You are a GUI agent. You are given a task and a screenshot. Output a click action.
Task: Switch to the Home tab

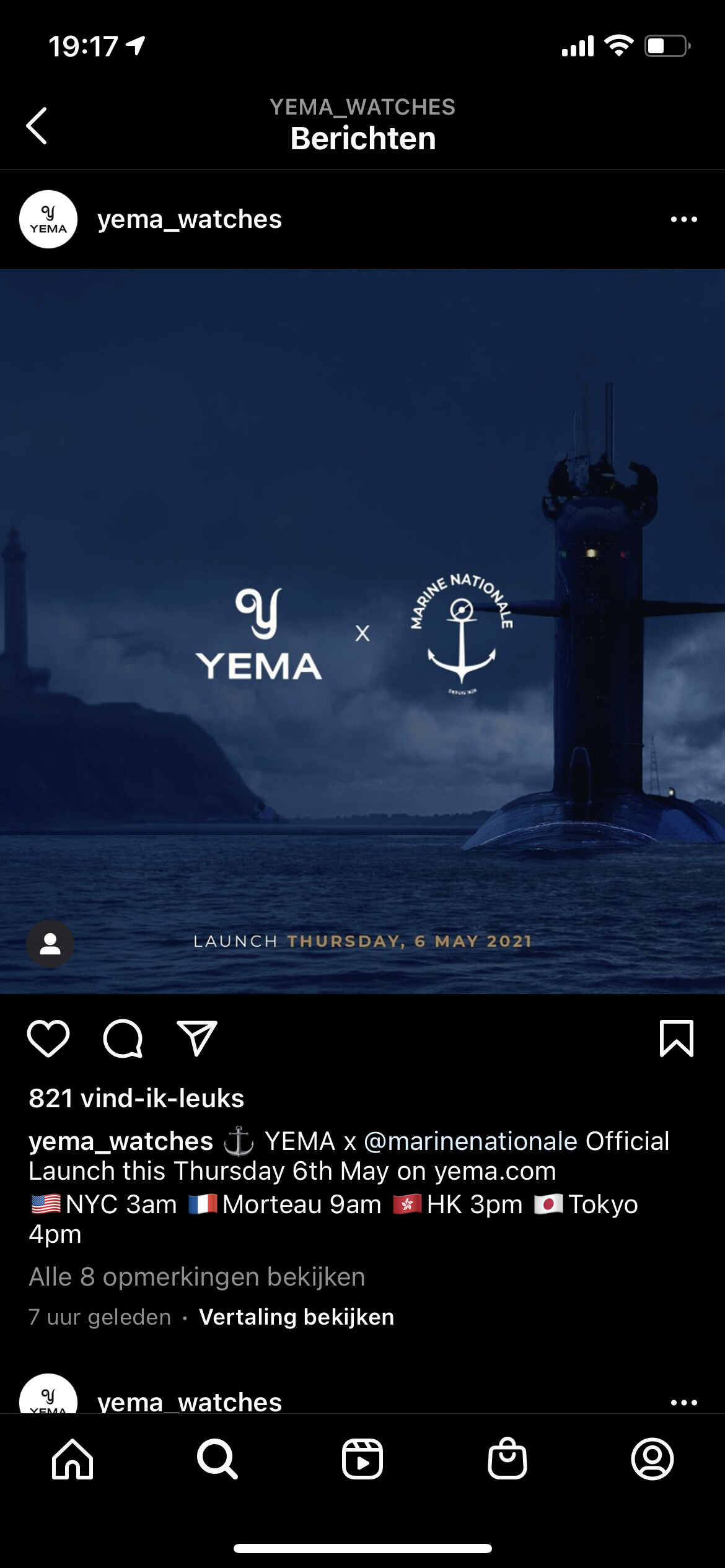[x=72, y=1459]
